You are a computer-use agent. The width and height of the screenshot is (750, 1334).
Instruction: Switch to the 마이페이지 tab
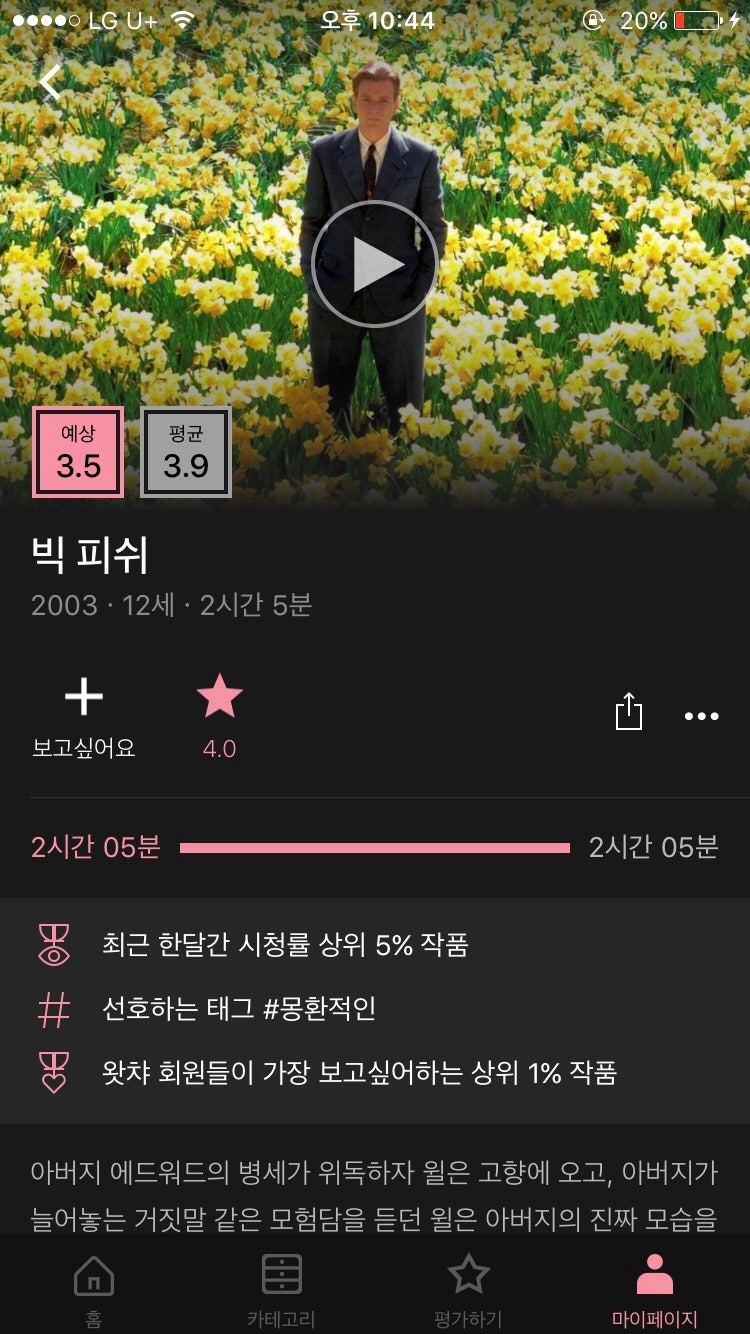656,1288
